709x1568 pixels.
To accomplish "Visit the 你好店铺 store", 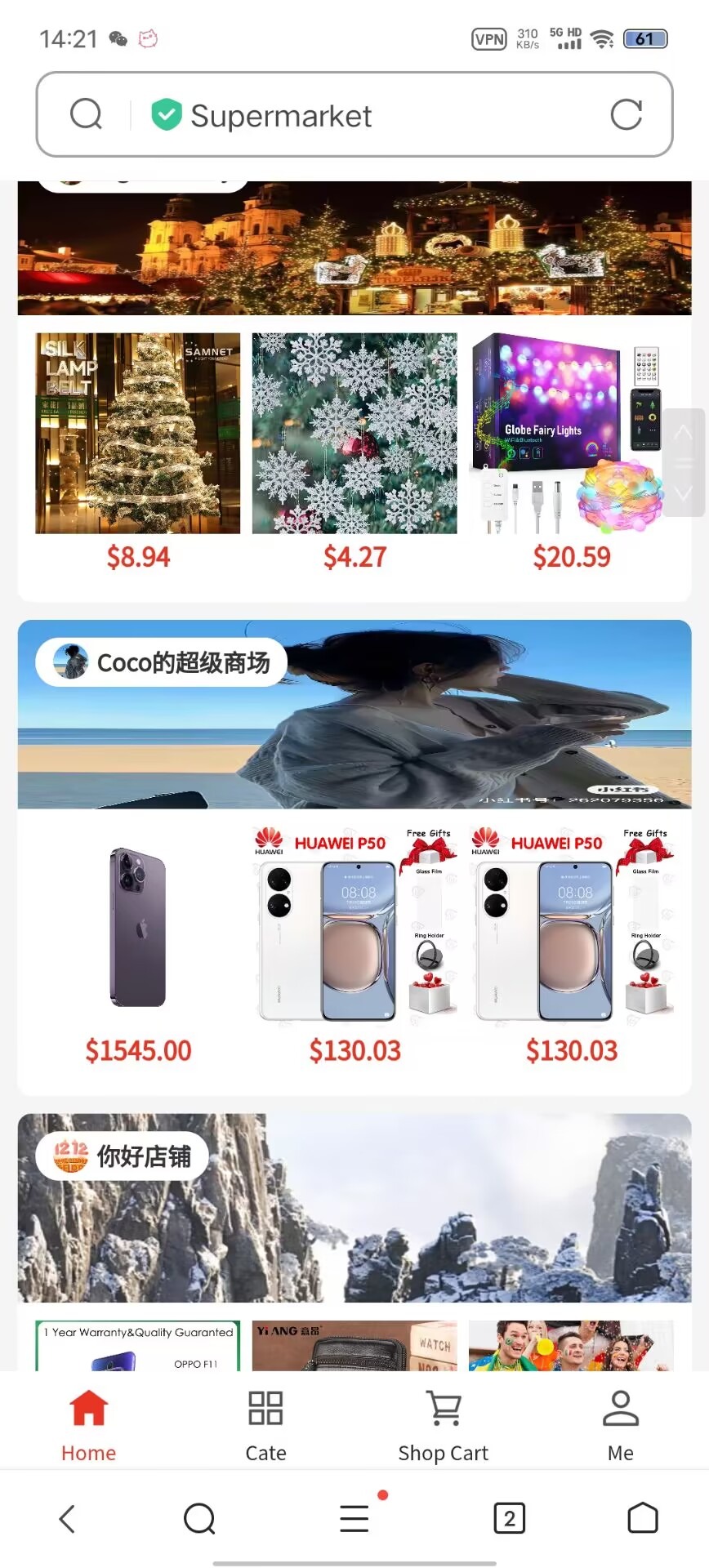I will pyautogui.click(x=123, y=1156).
